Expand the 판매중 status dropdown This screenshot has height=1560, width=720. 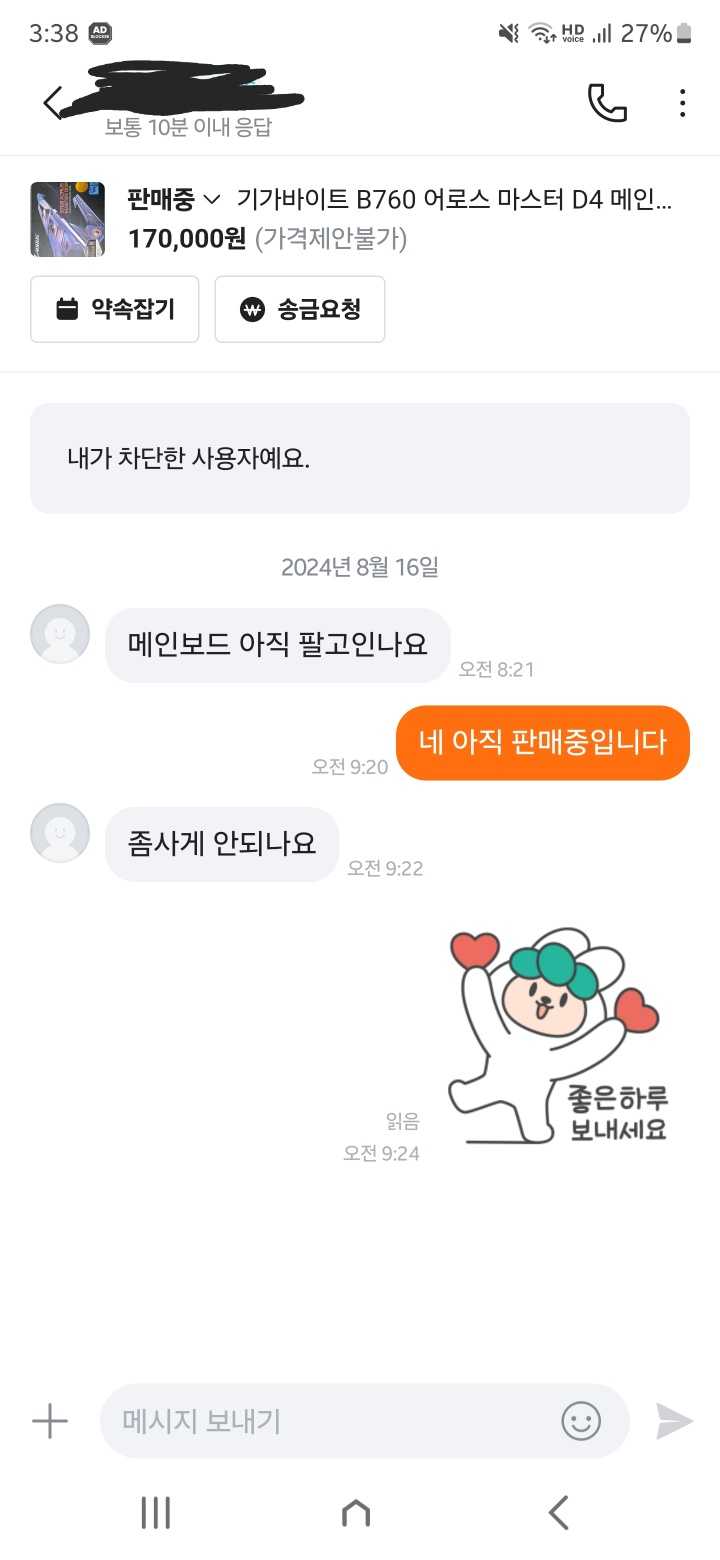[x=174, y=200]
